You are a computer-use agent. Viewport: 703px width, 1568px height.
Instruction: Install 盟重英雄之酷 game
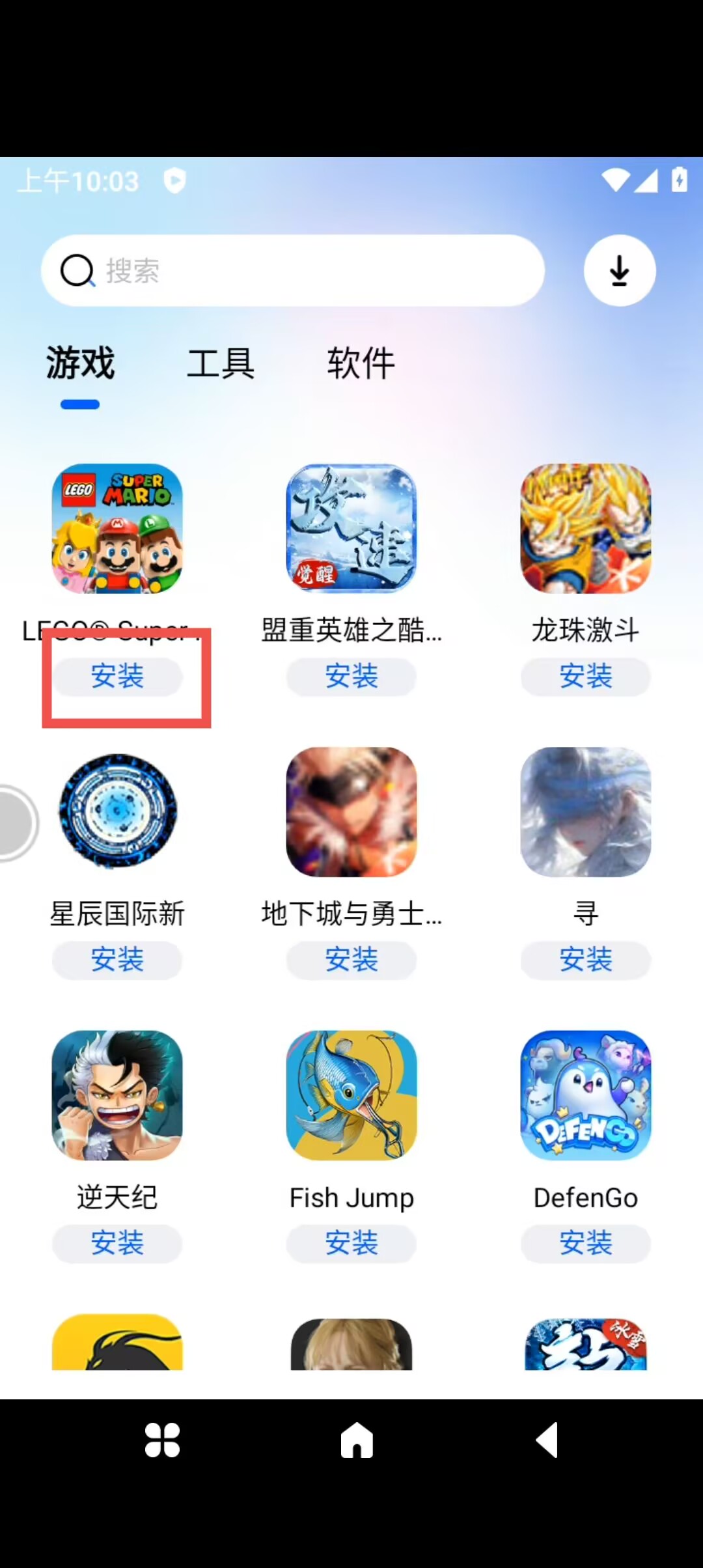pos(351,677)
